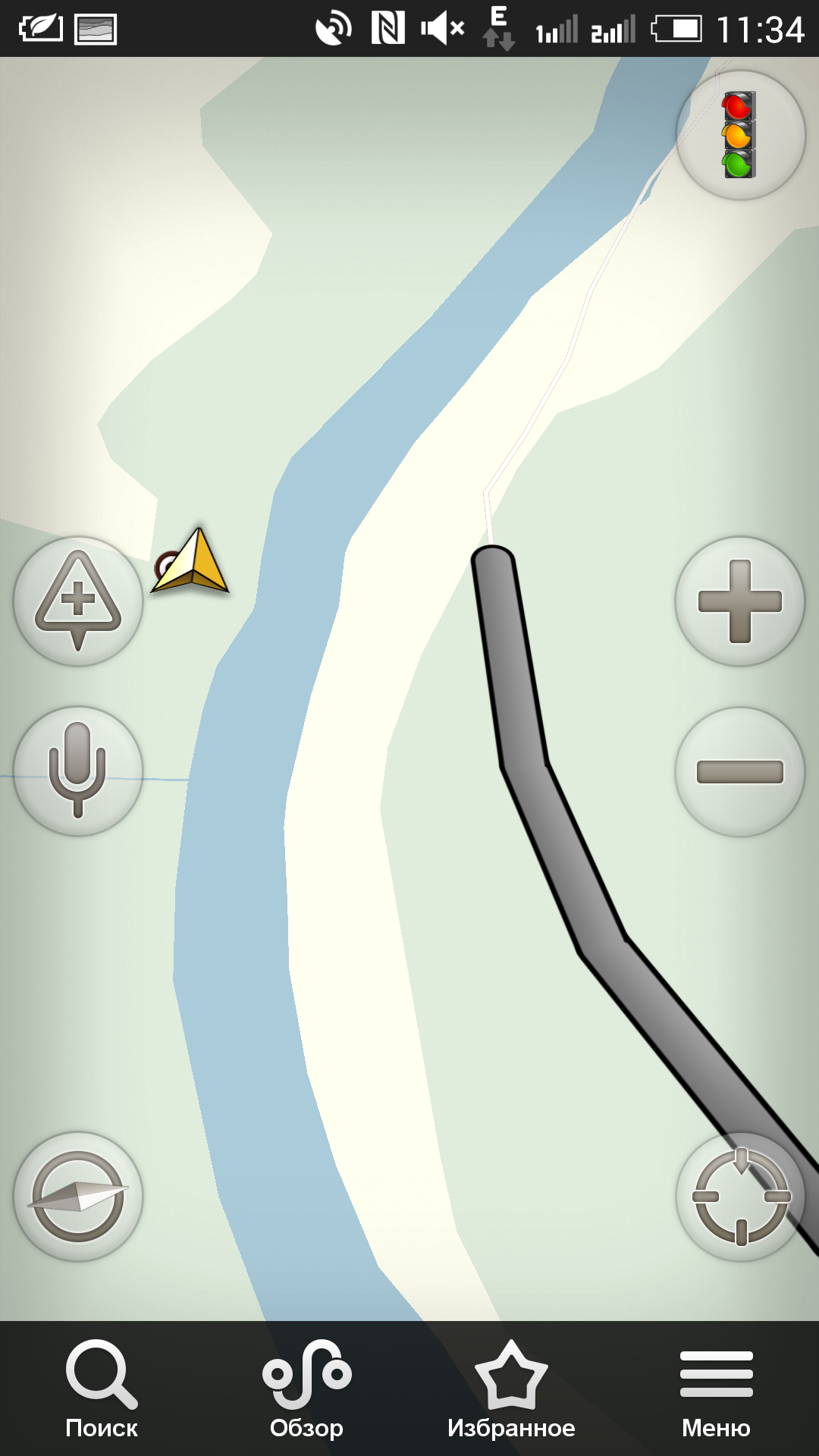This screenshot has width=819, height=1456.
Task: Center the map on my current location
Action: (740, 1197)
